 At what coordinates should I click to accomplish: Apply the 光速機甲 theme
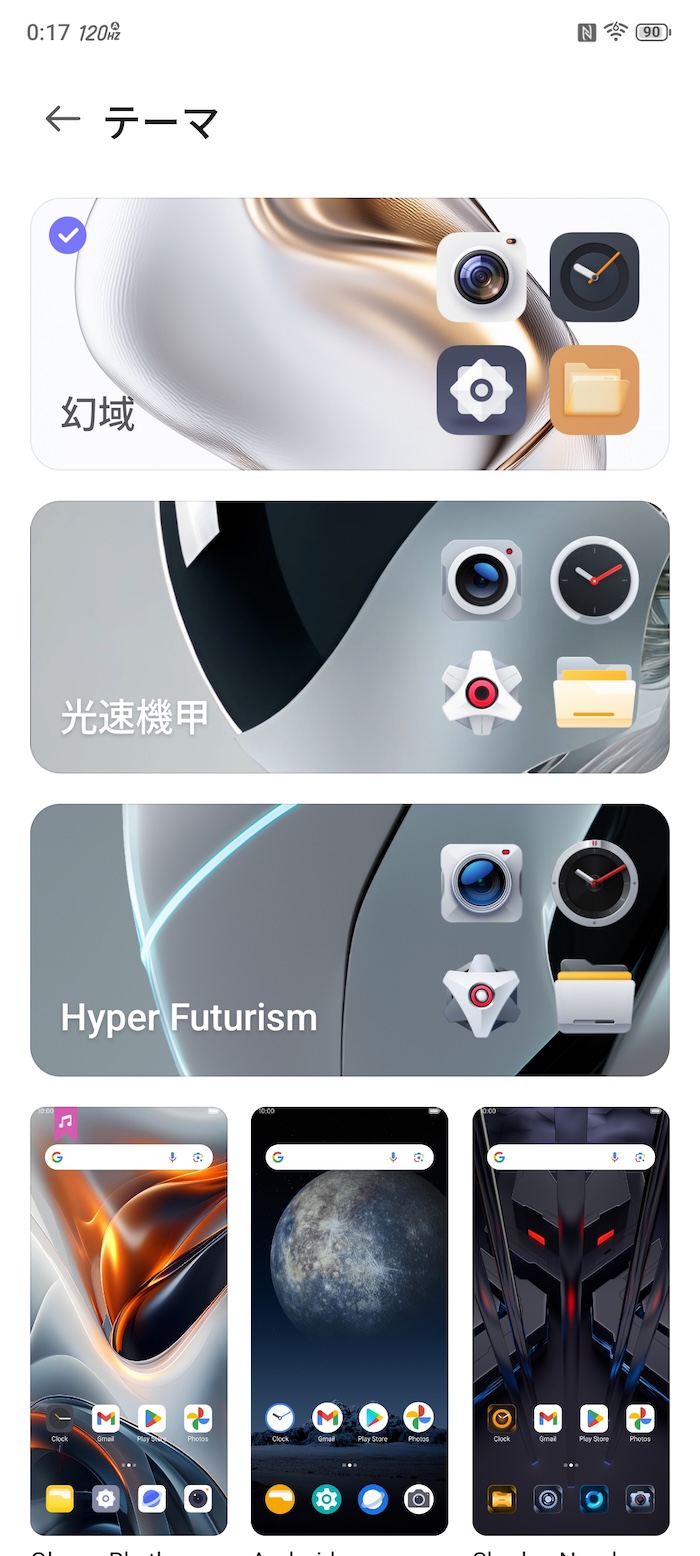(x=350, y=637)
